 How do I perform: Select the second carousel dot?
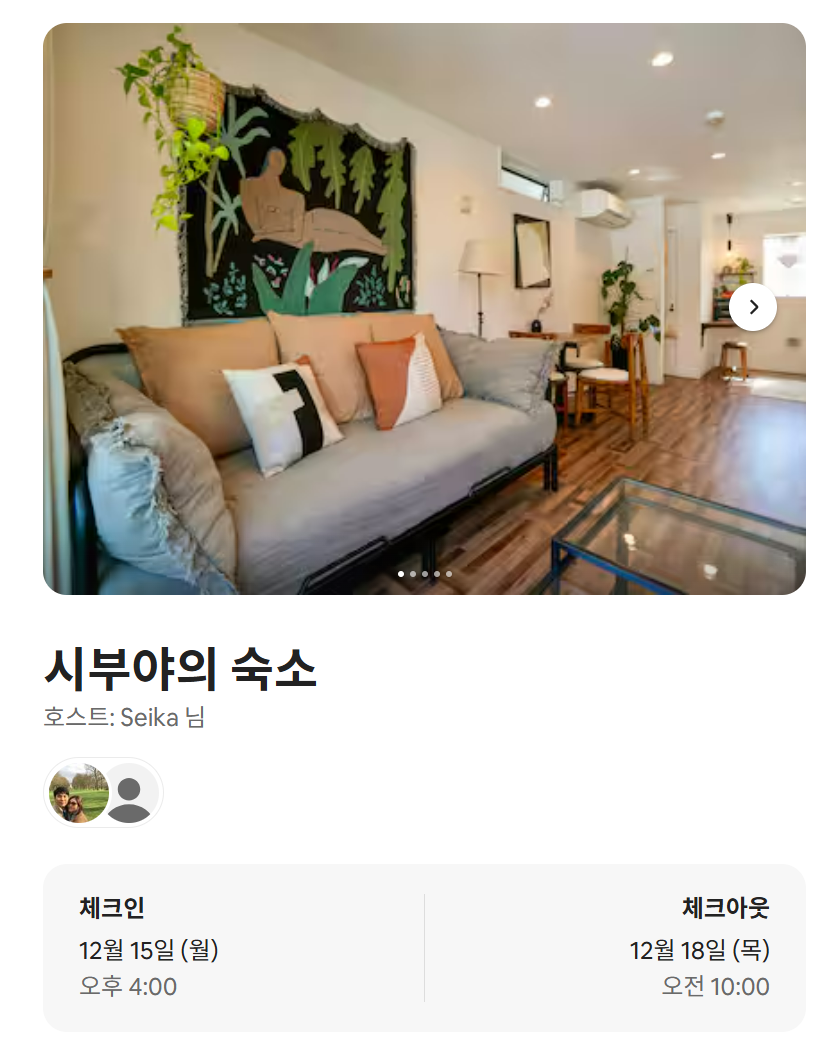pyautogui.click(x=413, y=574)
